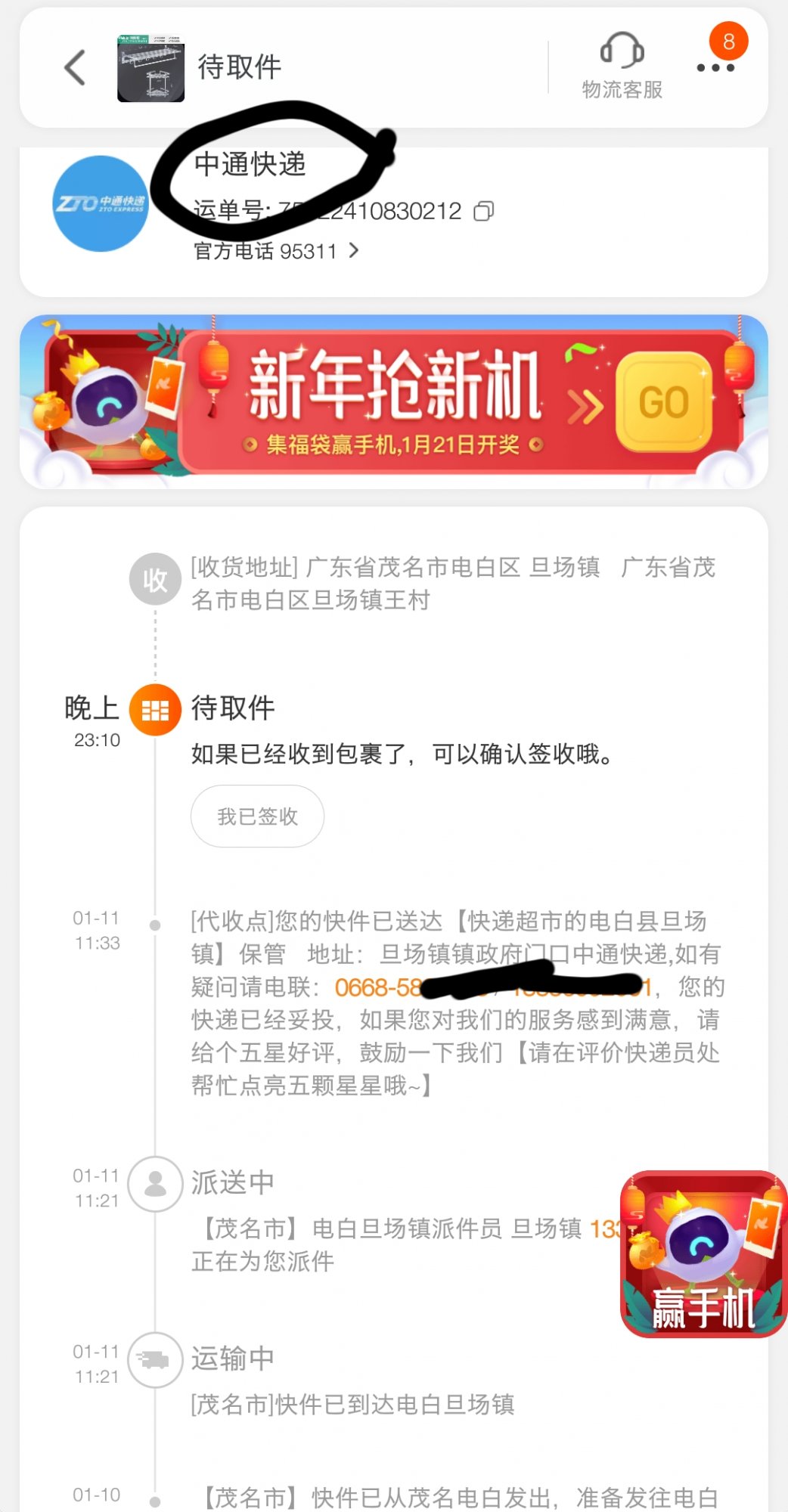Open the floating 赢手机 promo

coord(703,1253)
